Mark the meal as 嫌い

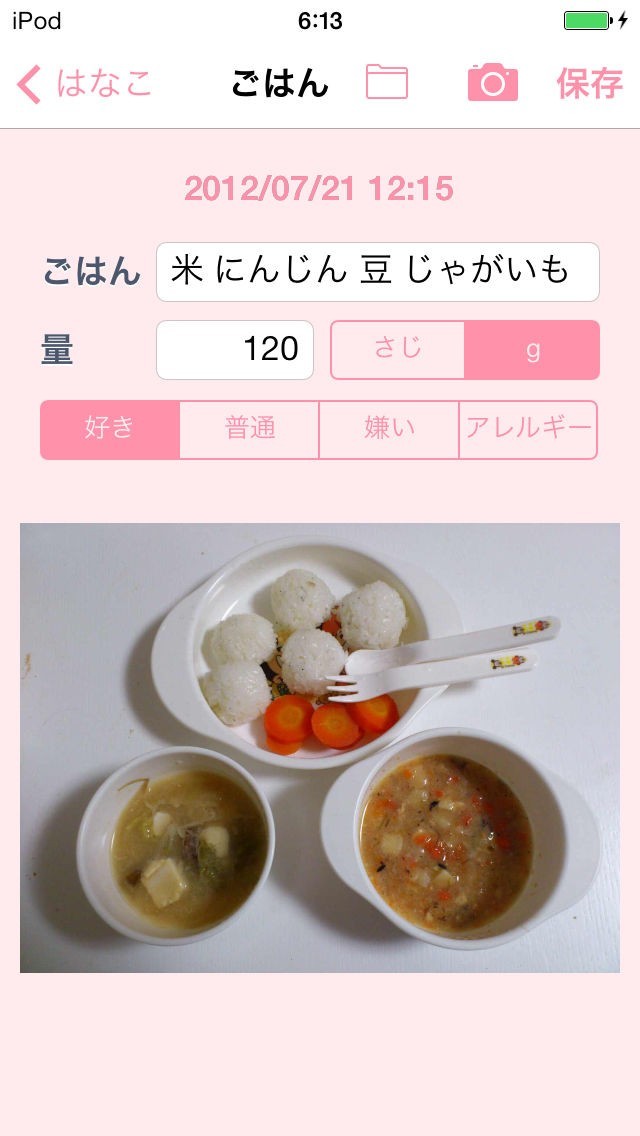pos(389,429)
